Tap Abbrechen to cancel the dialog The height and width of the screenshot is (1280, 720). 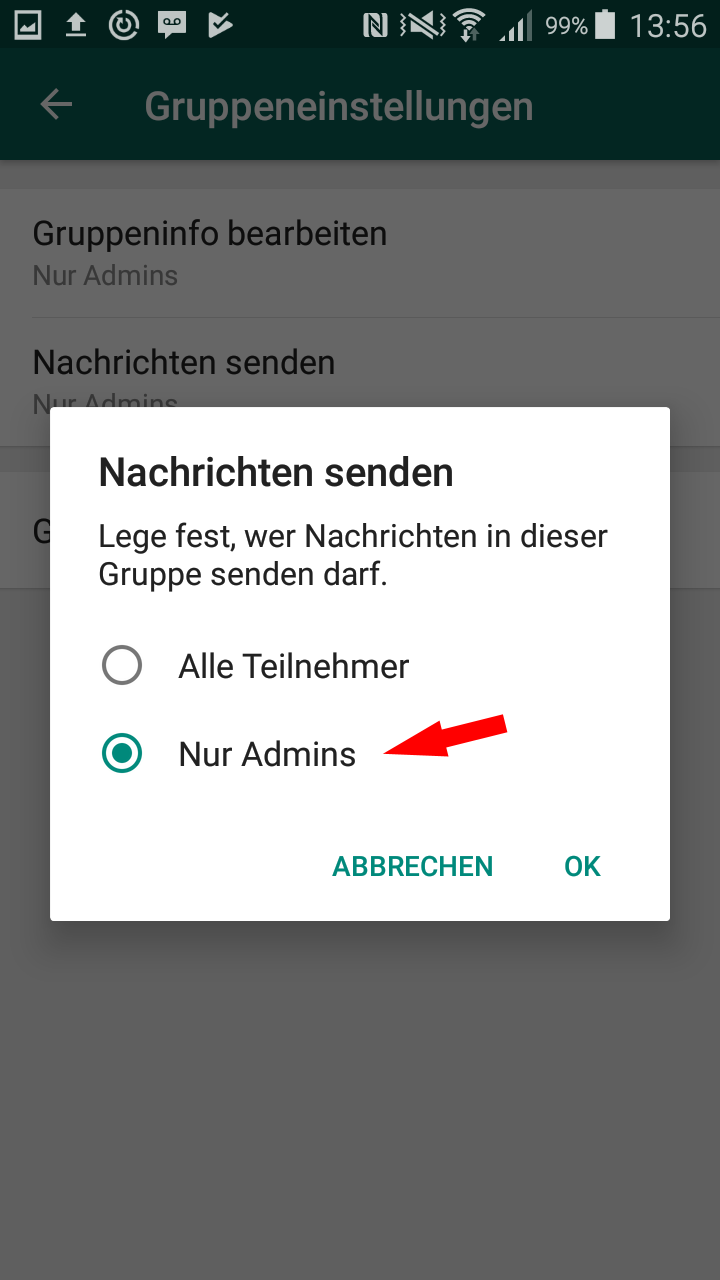tap(413, 866)
